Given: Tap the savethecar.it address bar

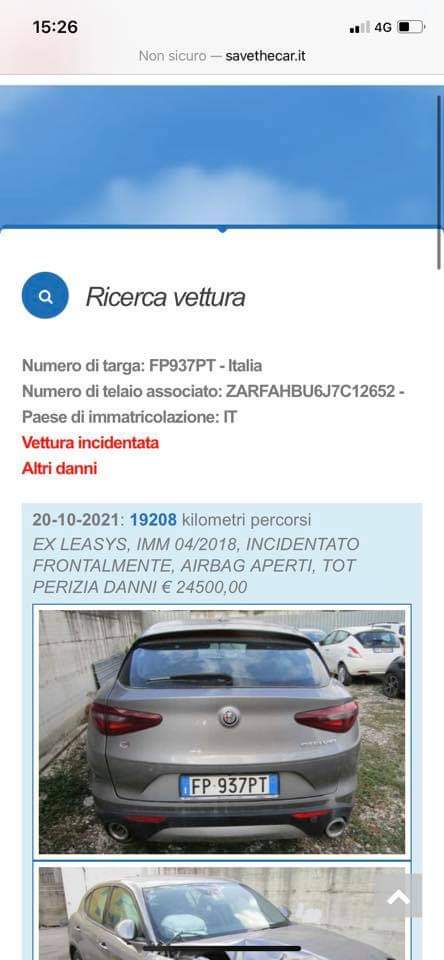Looking at the screenshot, I should tap(222, 56).
